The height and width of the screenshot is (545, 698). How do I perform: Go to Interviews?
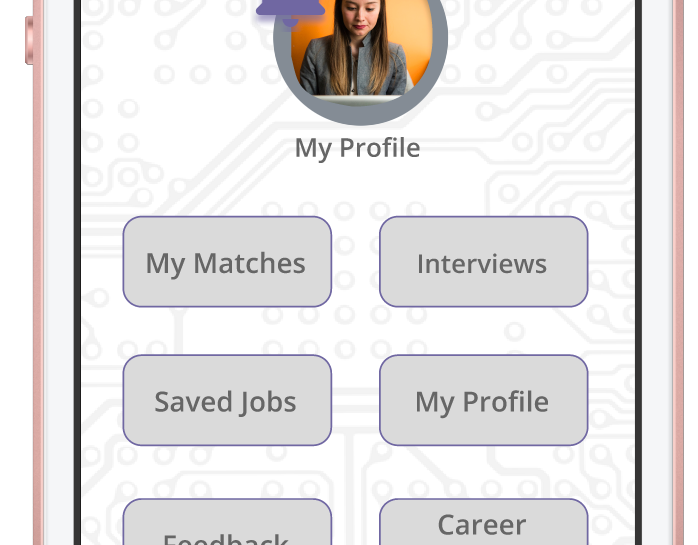coord(483,262)
